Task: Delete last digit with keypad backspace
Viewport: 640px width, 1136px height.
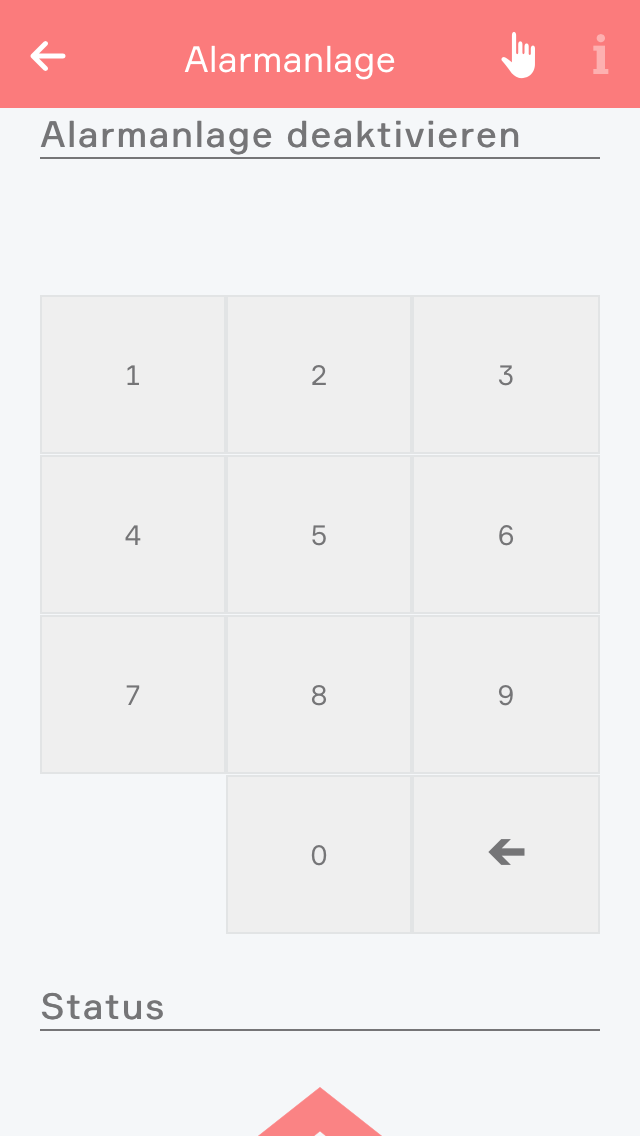Action: 506,853
